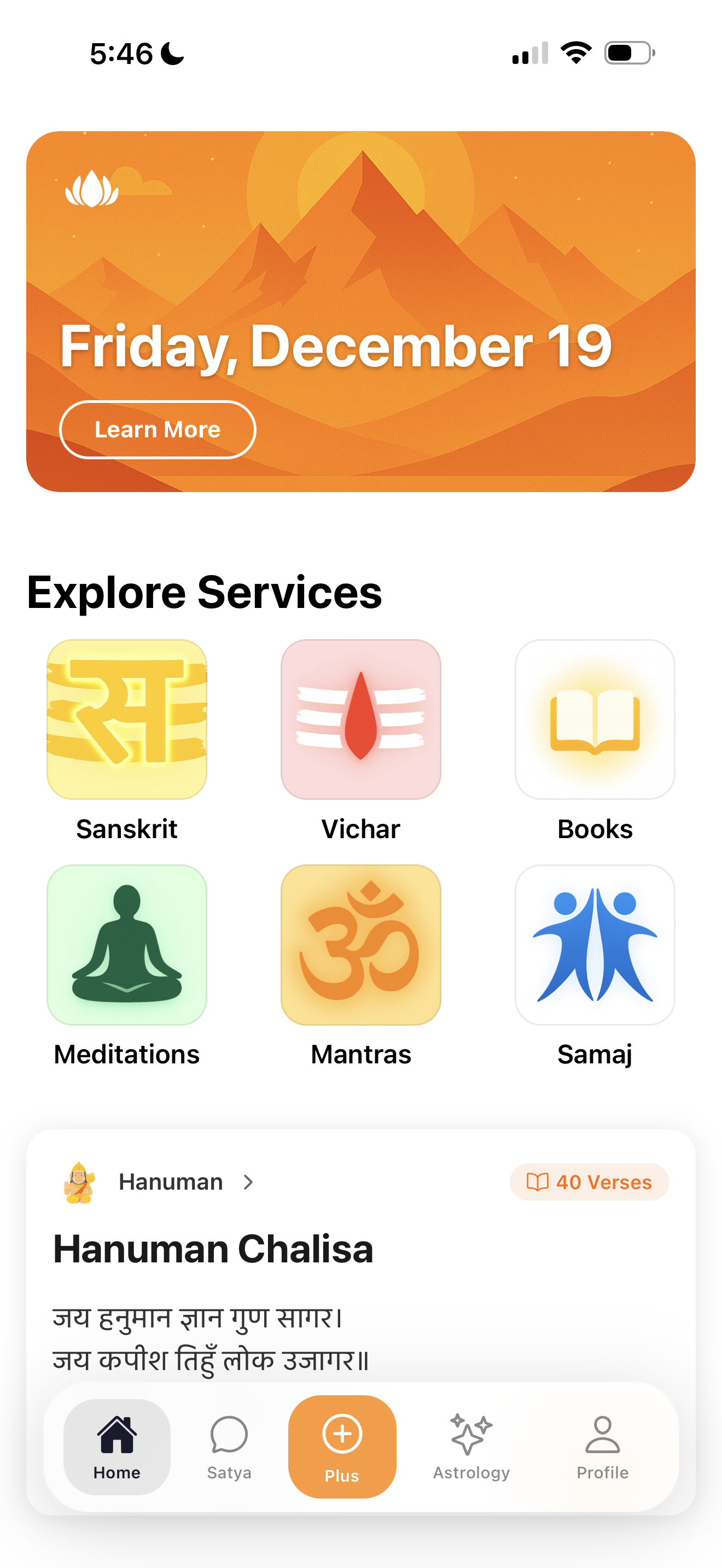The height and width of the screenshot is (1568, 722).
Task: Tap Learn More on the banner
Action: [x=158, y=430]
